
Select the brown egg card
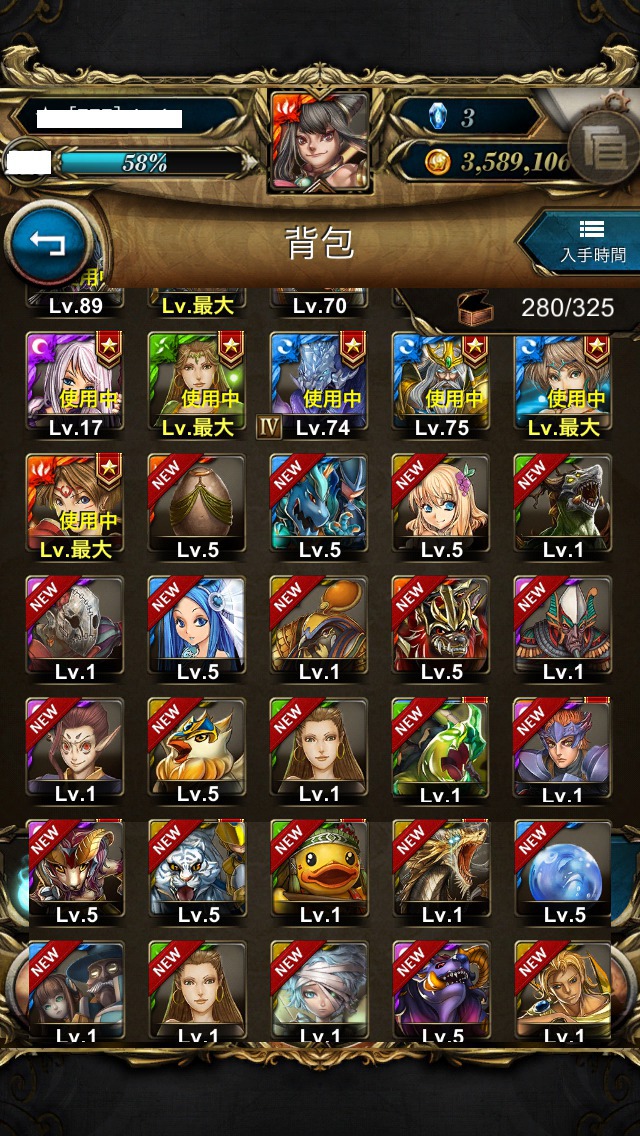[x=197, y=506]
